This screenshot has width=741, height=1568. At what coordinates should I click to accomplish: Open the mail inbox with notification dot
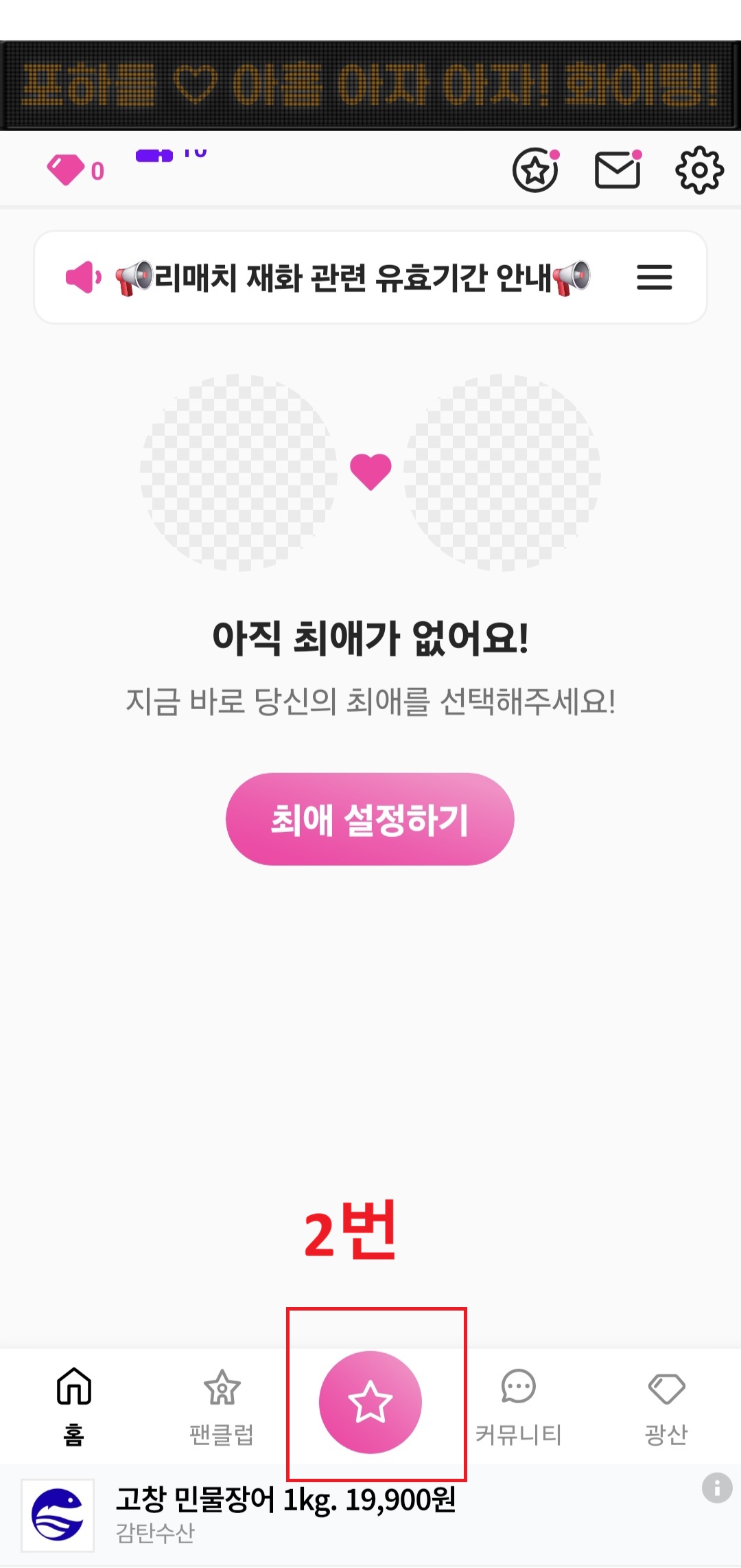[x=617, y=171]
